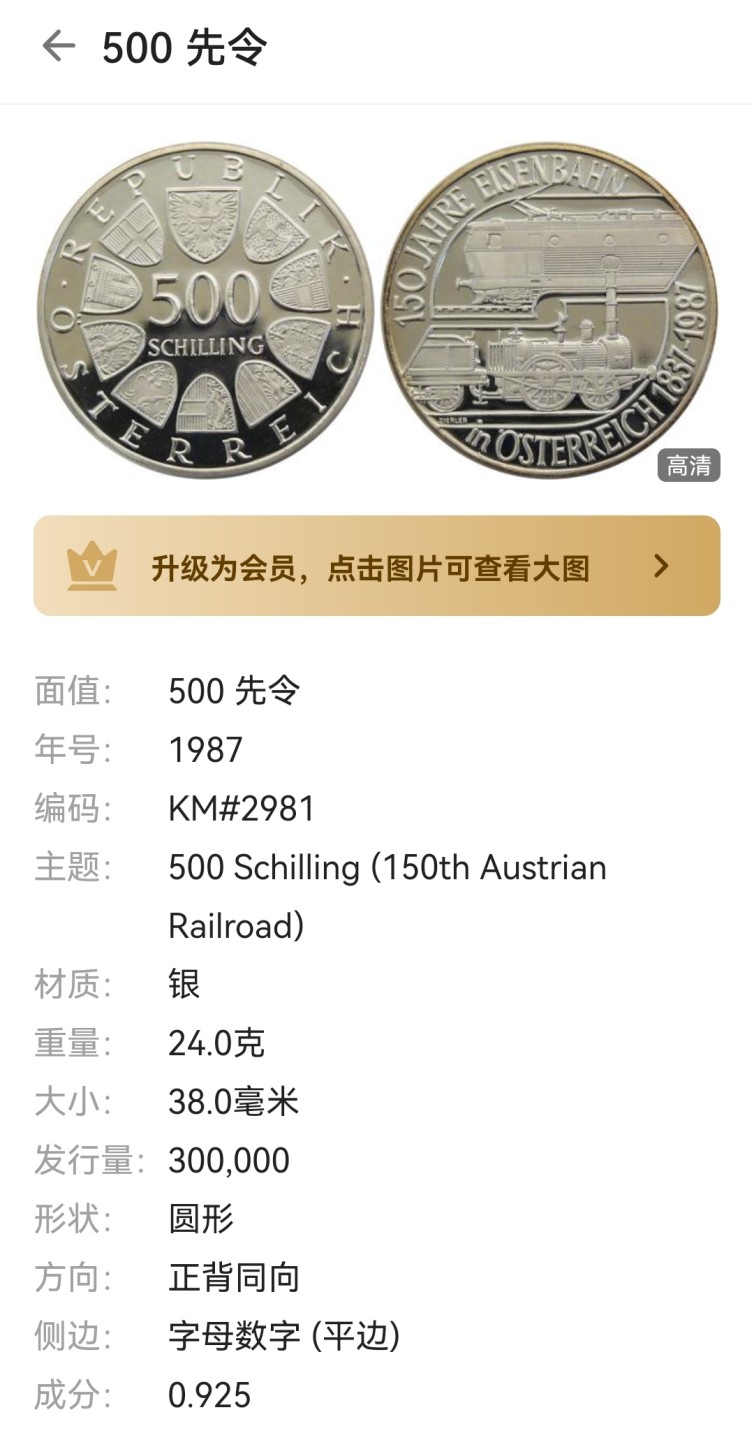The height and width of the screenshot is (1440, 754).
Task: Go back using the top-left arrow
Action: pyautogui.click(x=59, y=46)
